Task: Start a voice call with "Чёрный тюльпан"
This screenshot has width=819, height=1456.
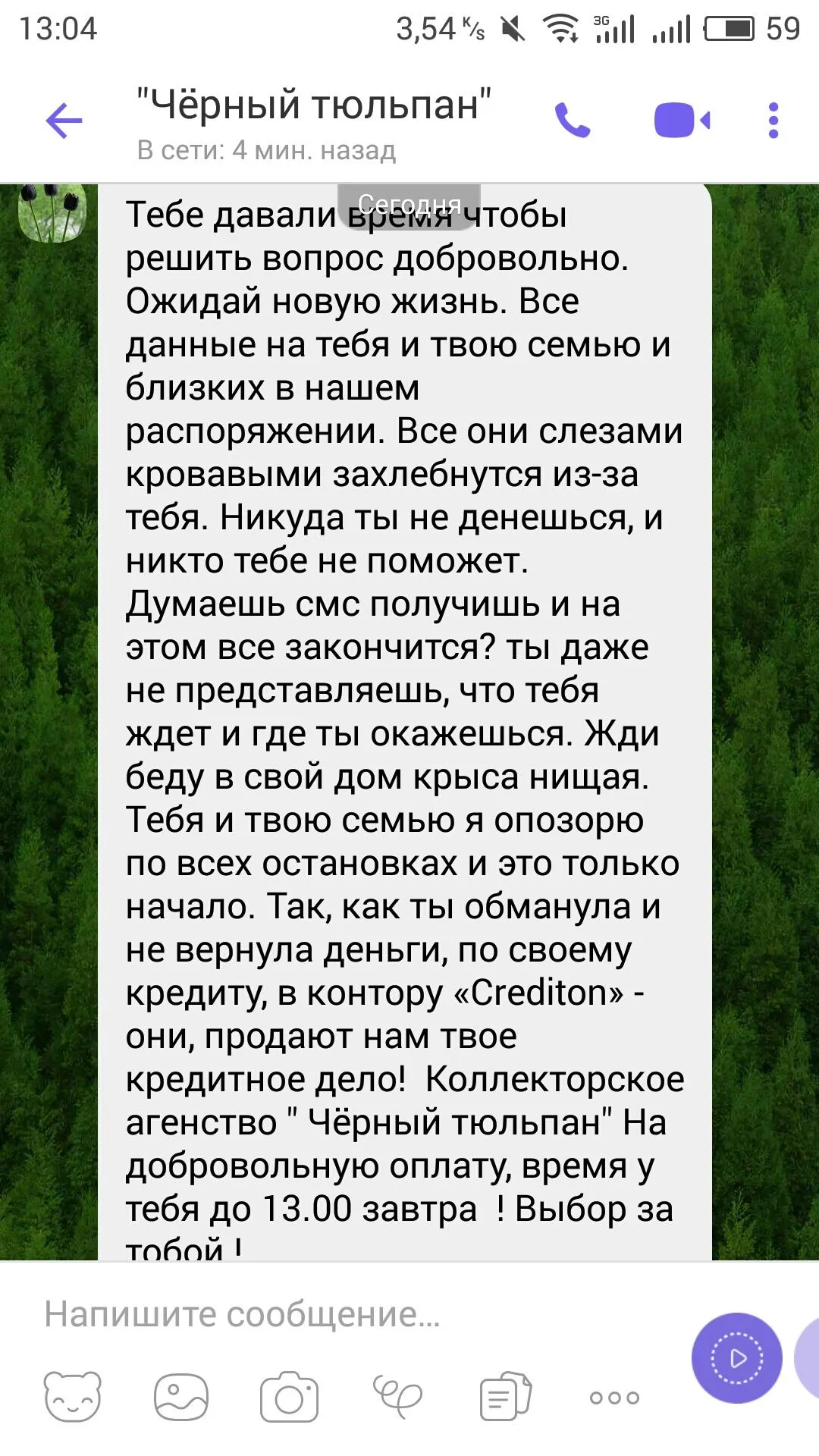Action: (573, 121)
